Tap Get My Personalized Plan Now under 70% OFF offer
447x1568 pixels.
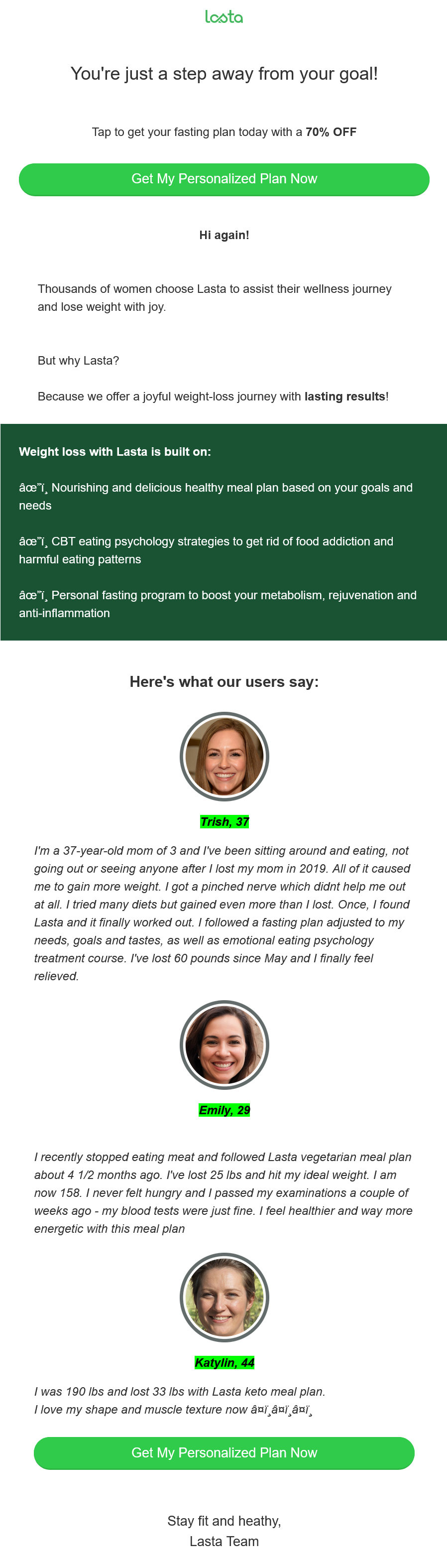click(x=224, y=179)
